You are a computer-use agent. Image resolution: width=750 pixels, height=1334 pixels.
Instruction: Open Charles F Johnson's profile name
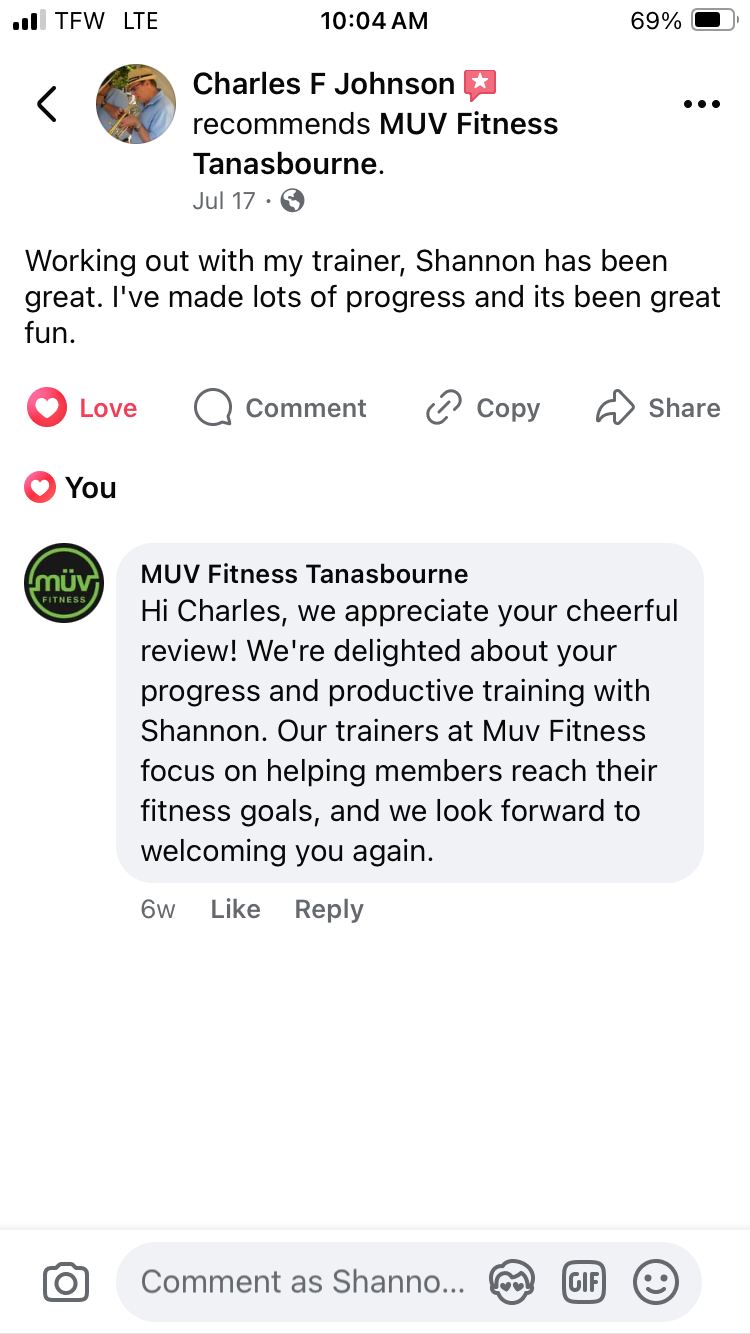322,84
